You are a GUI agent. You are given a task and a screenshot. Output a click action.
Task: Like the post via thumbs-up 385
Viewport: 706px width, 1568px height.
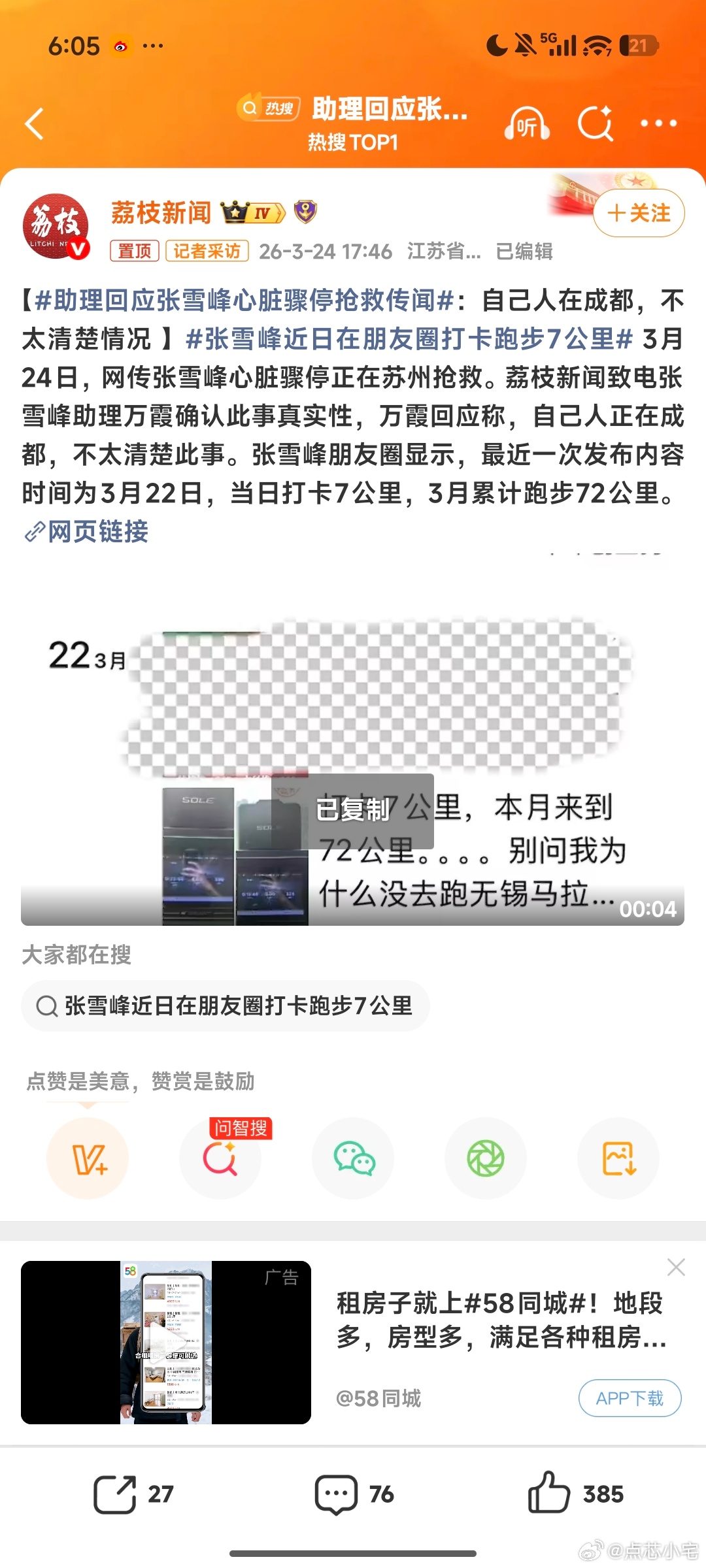tap(575, 1493)
